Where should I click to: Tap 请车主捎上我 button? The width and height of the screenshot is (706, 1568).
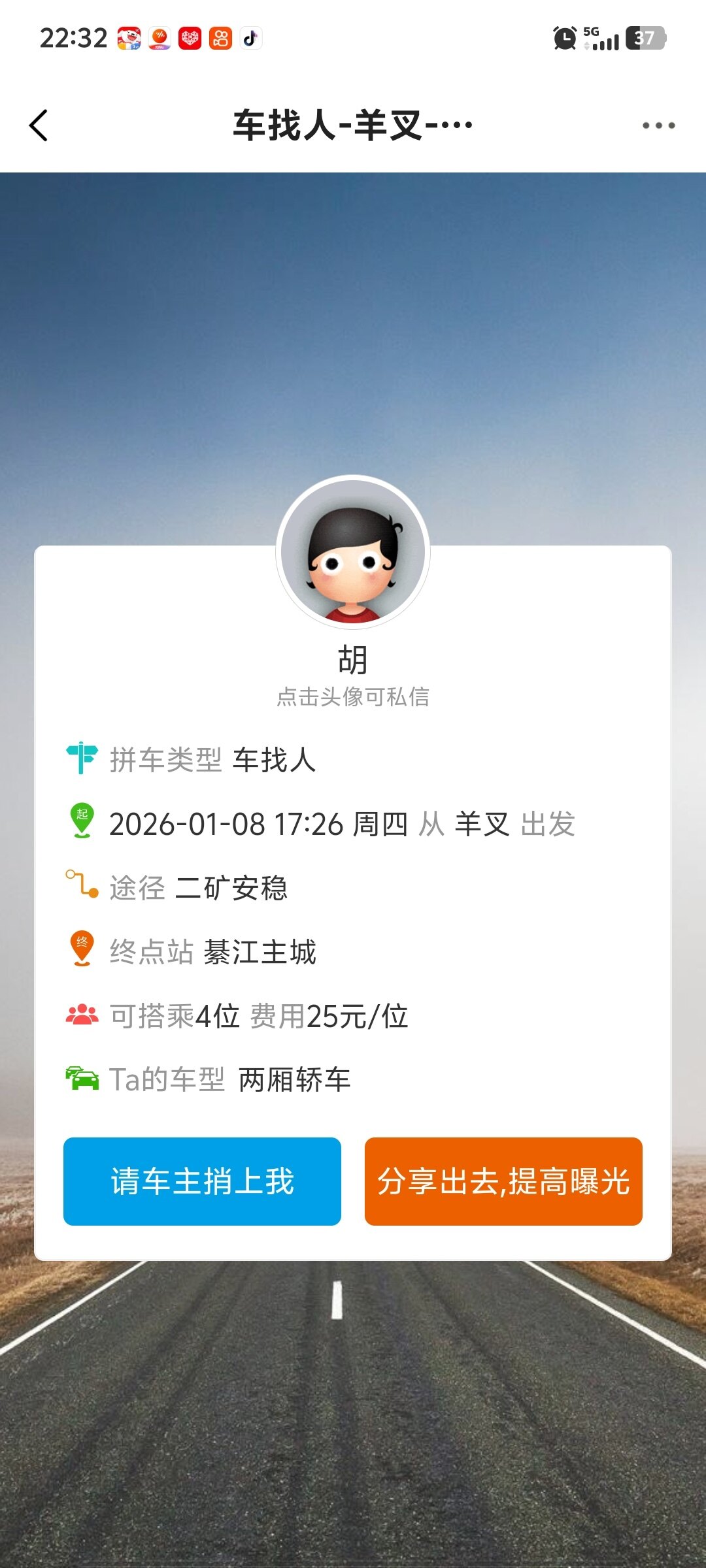coord(202,1181)
